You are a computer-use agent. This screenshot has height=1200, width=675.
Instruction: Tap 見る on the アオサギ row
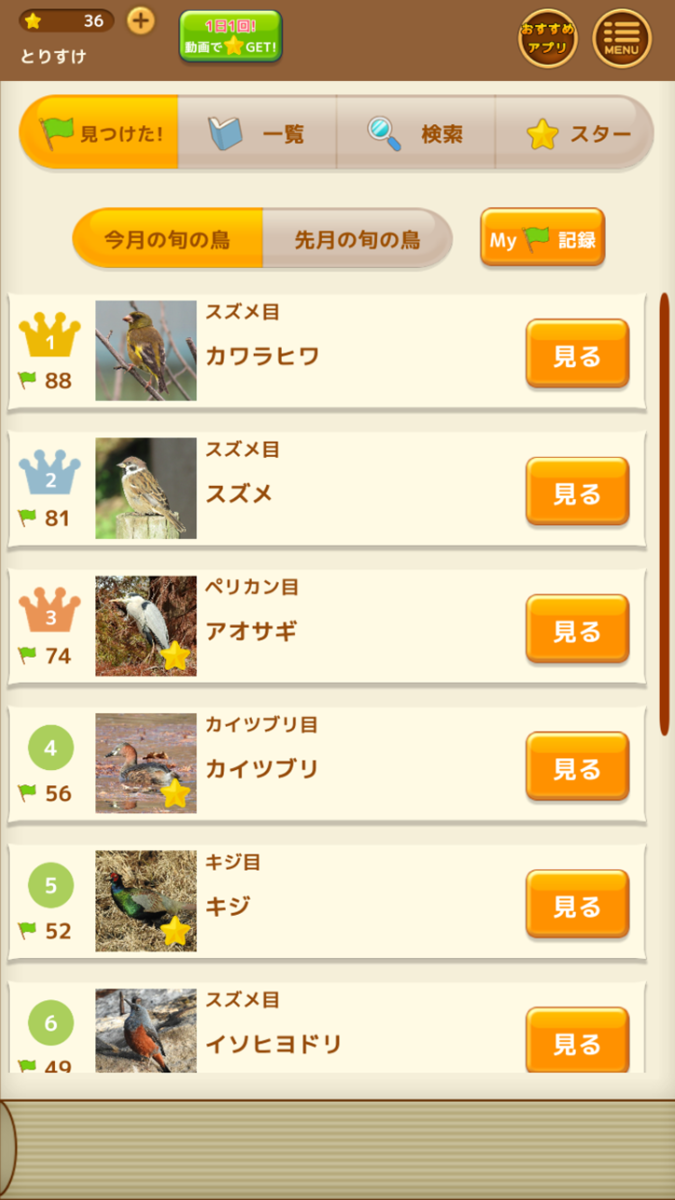[x=577, y=630]
